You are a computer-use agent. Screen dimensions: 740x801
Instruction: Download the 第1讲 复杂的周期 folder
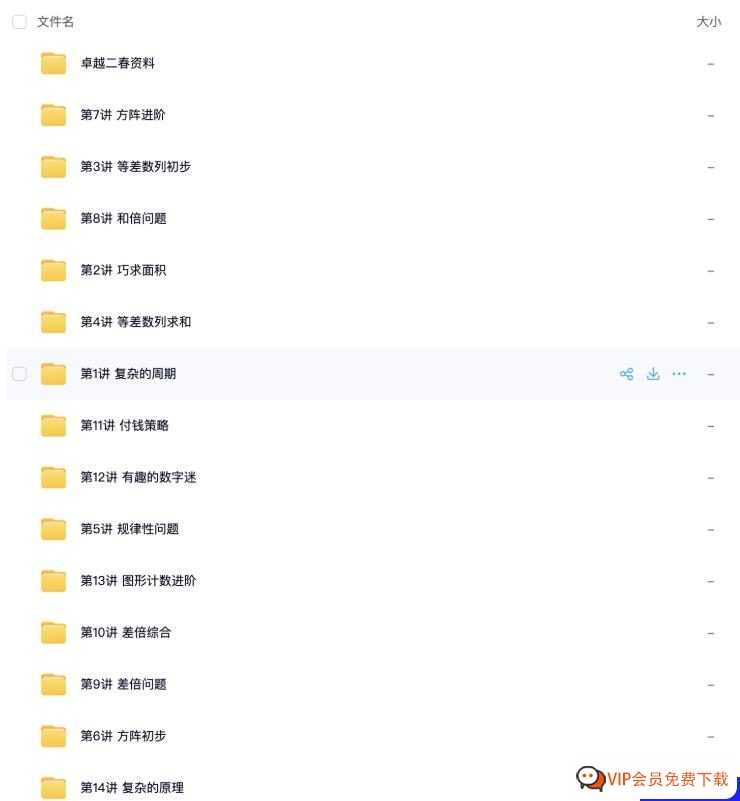tap(653, 374)
